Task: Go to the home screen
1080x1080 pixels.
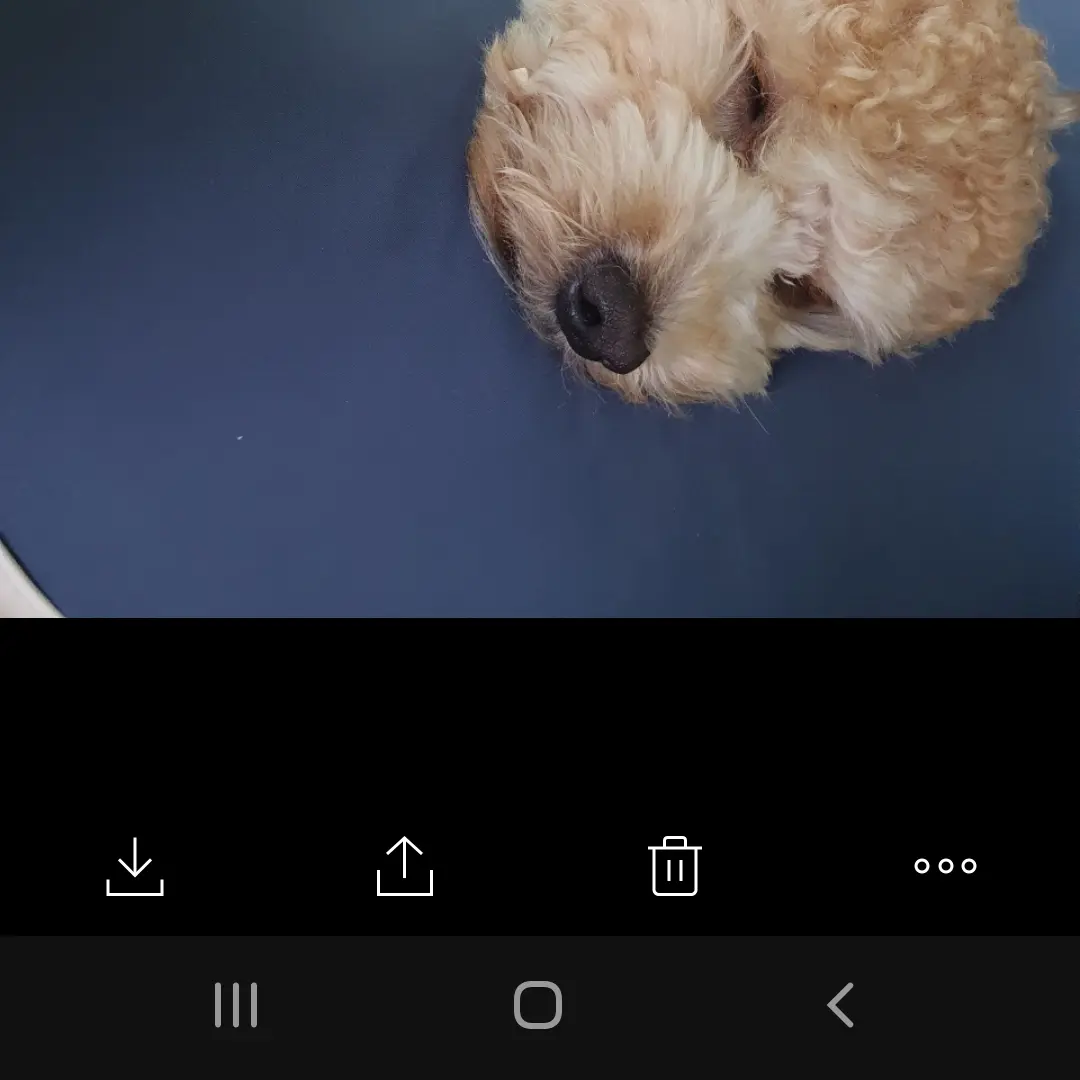Action: 538,1005
